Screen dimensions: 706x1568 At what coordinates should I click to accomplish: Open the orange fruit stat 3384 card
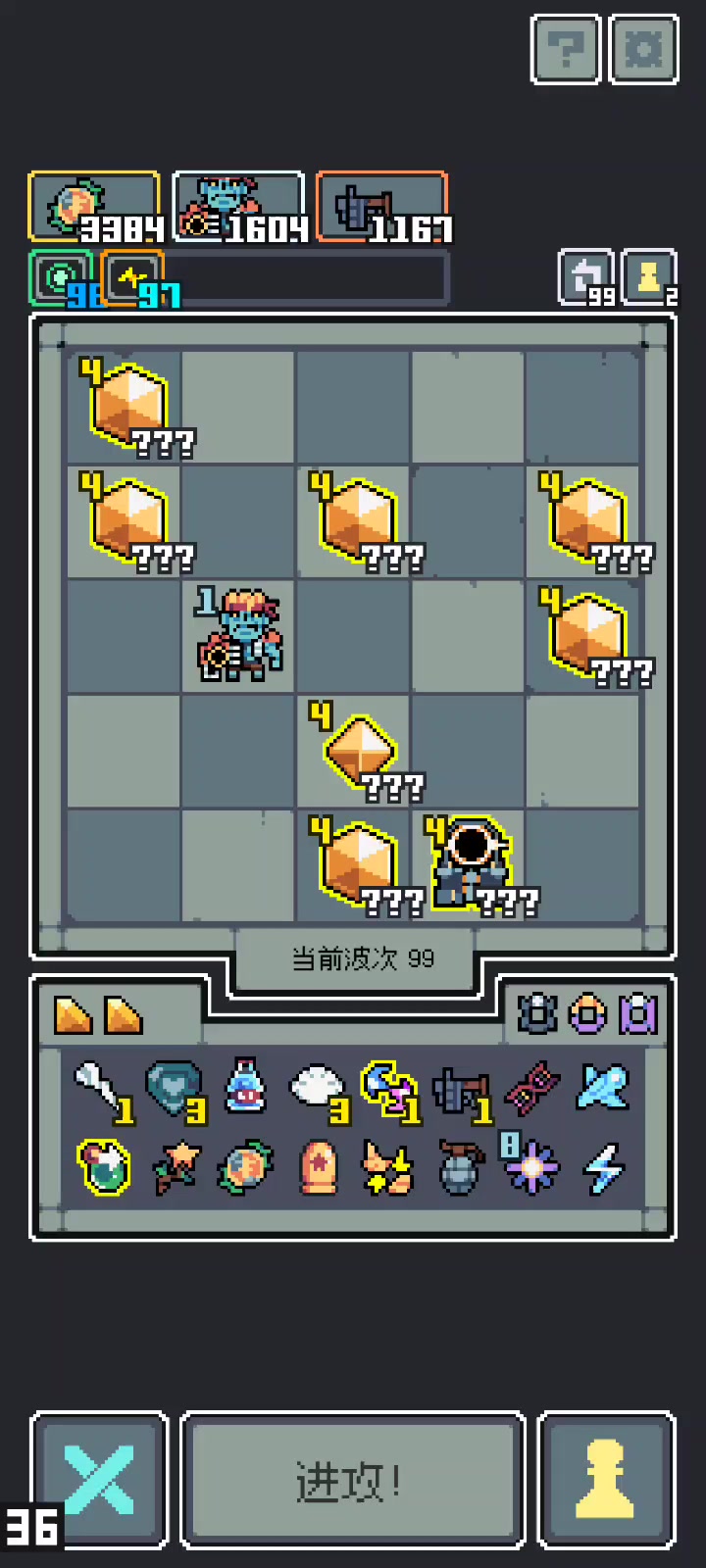click(94, 207)
